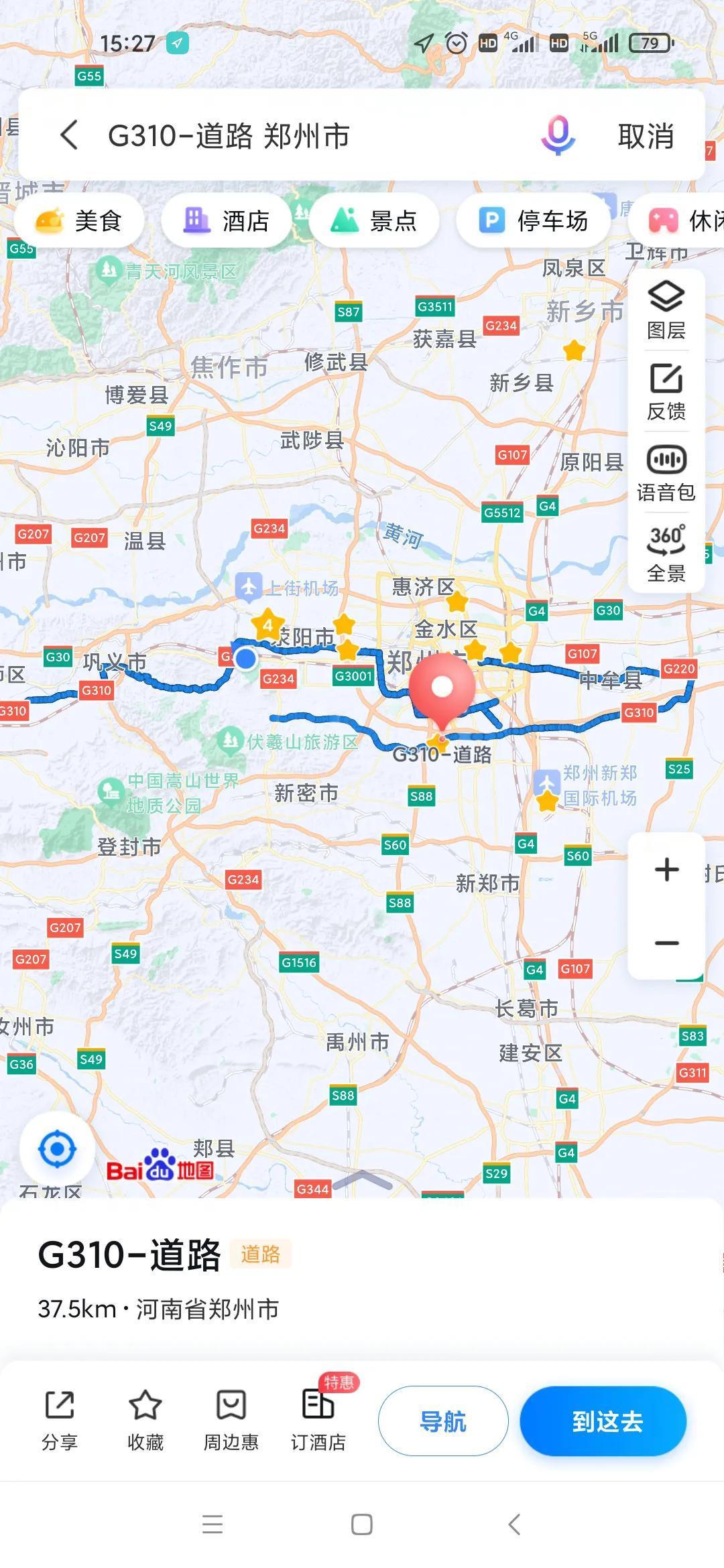Viewport: 724px width, 1568px height.
Task: Select the 景点 attractions chip
Action: (374, 220)
